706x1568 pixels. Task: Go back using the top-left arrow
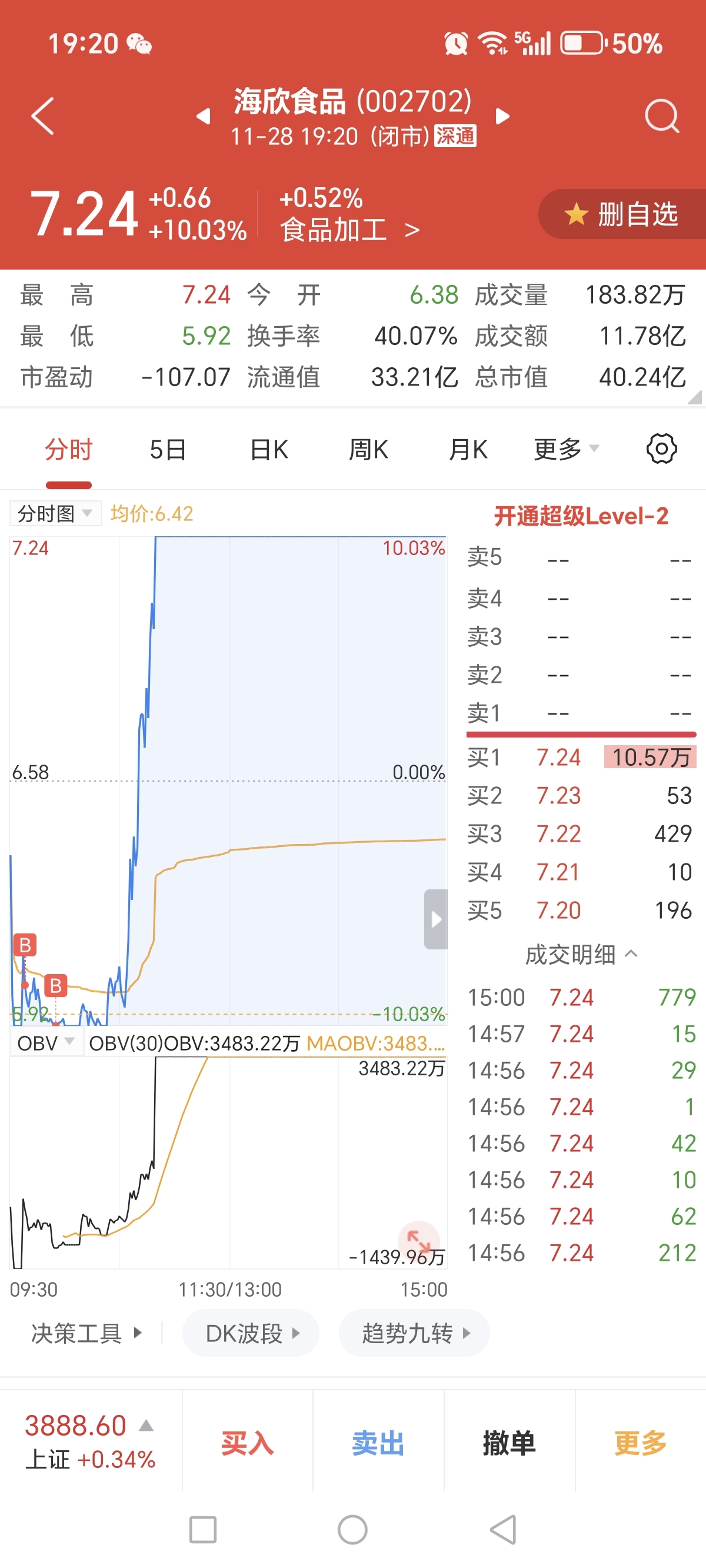pos(42,115)
